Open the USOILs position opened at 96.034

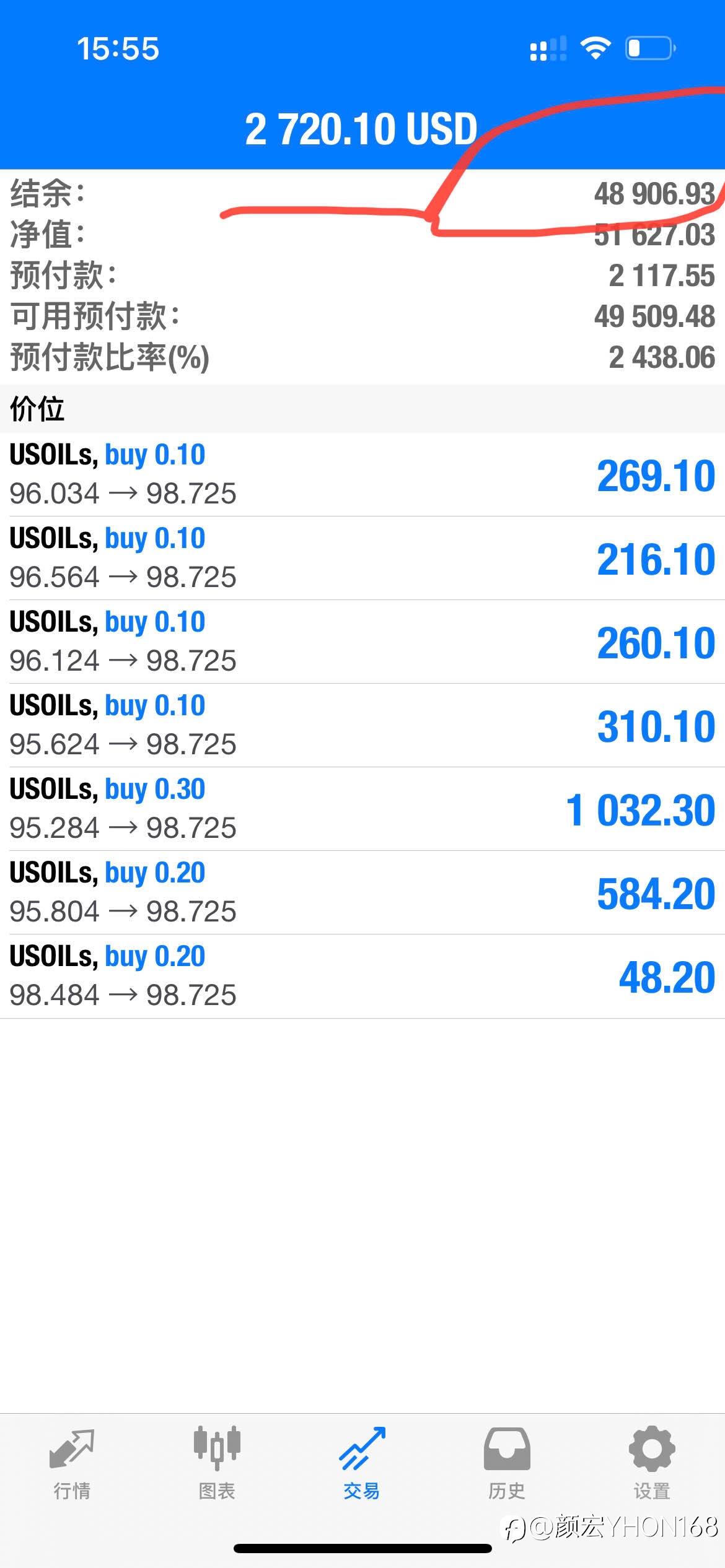362,474
